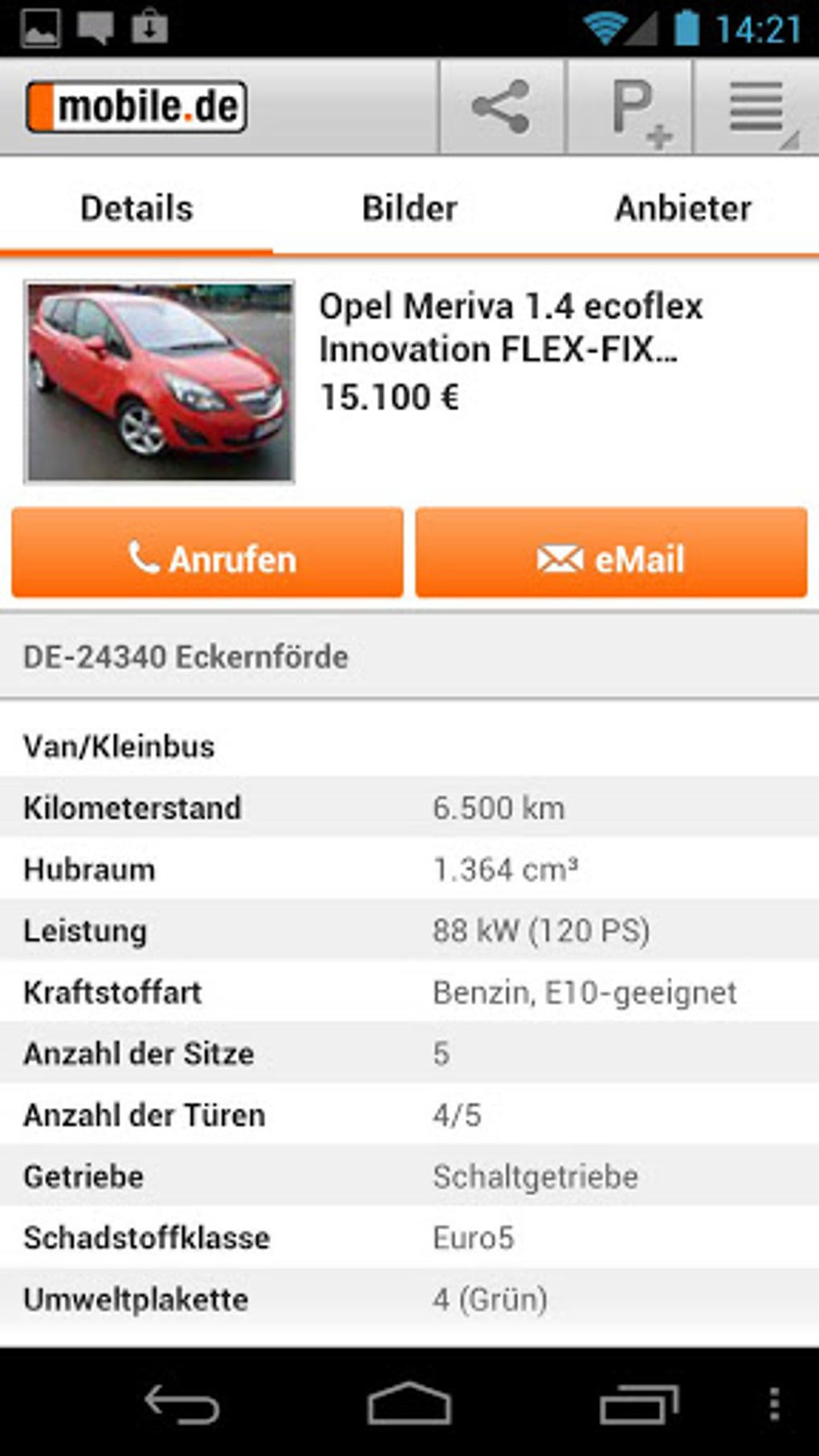Open the recent apps overview

639,1404
